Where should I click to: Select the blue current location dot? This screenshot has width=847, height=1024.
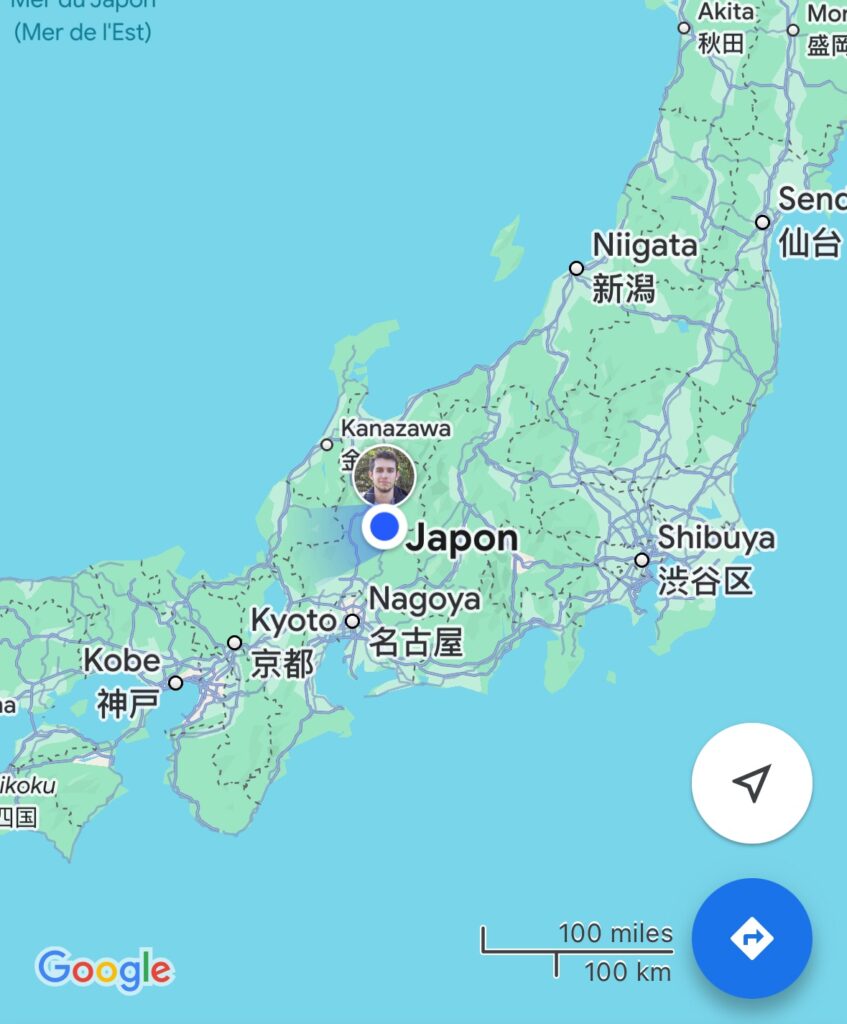coord(384,525)
